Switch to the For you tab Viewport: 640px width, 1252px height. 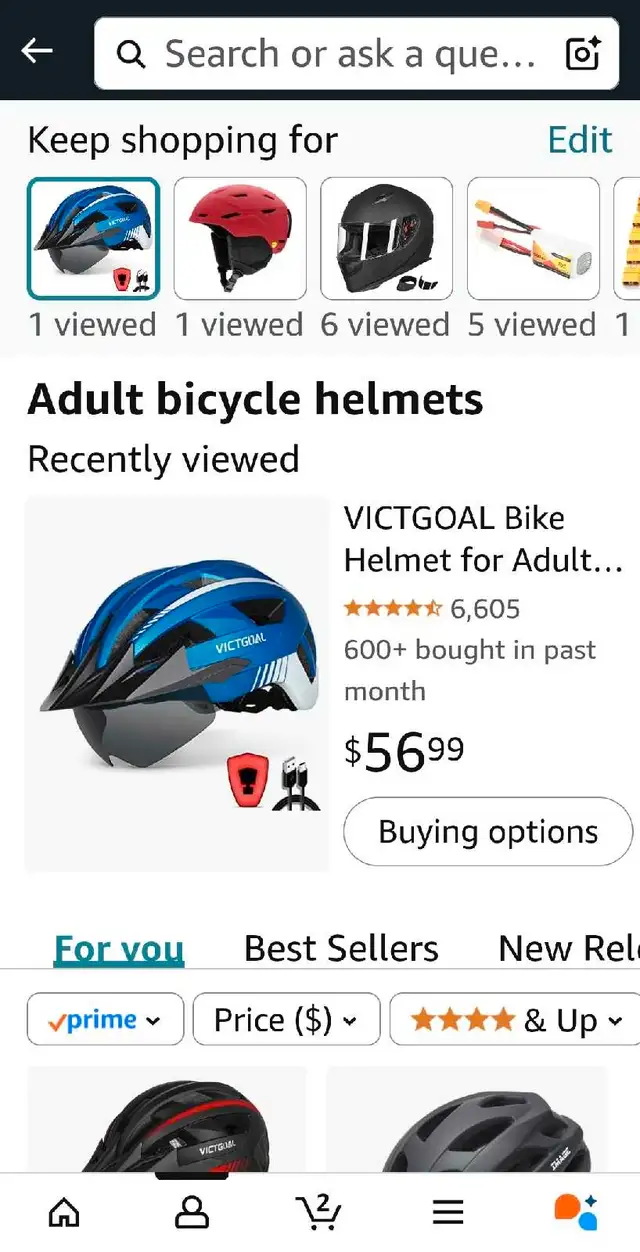pos(118,948)
